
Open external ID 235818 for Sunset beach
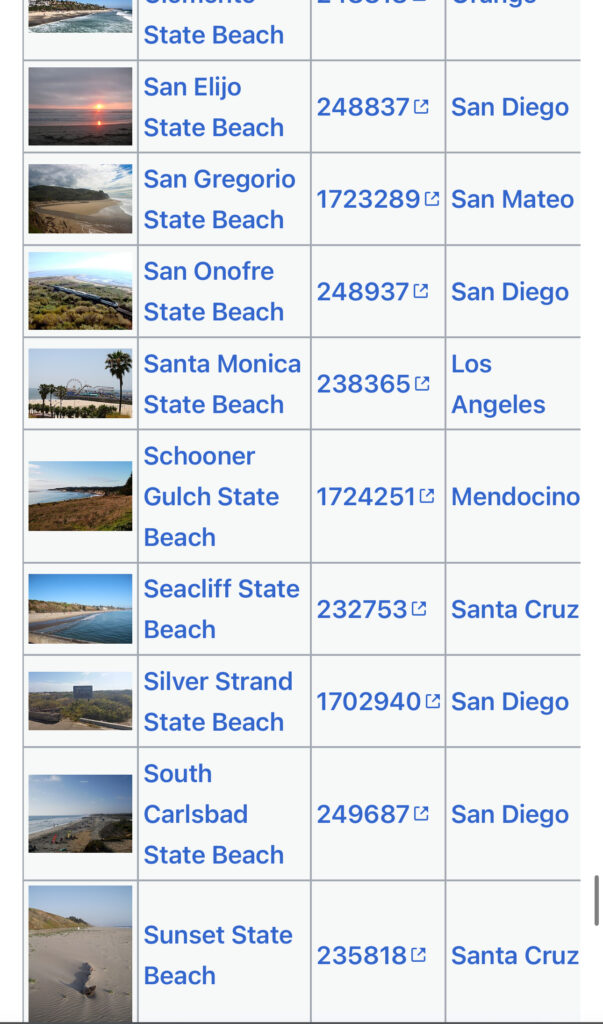[362, 956]
